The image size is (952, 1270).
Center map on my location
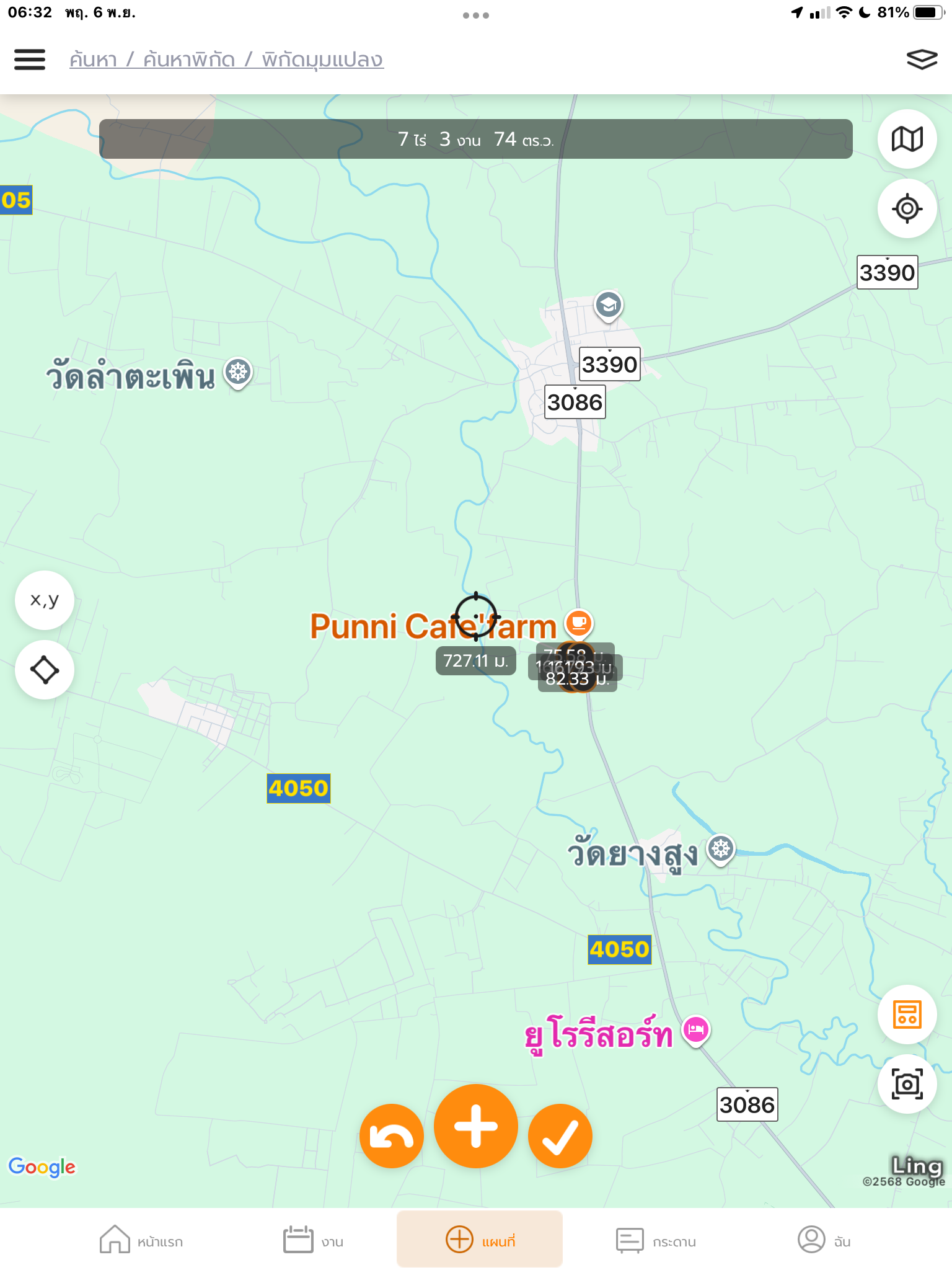tap(907, 208)
